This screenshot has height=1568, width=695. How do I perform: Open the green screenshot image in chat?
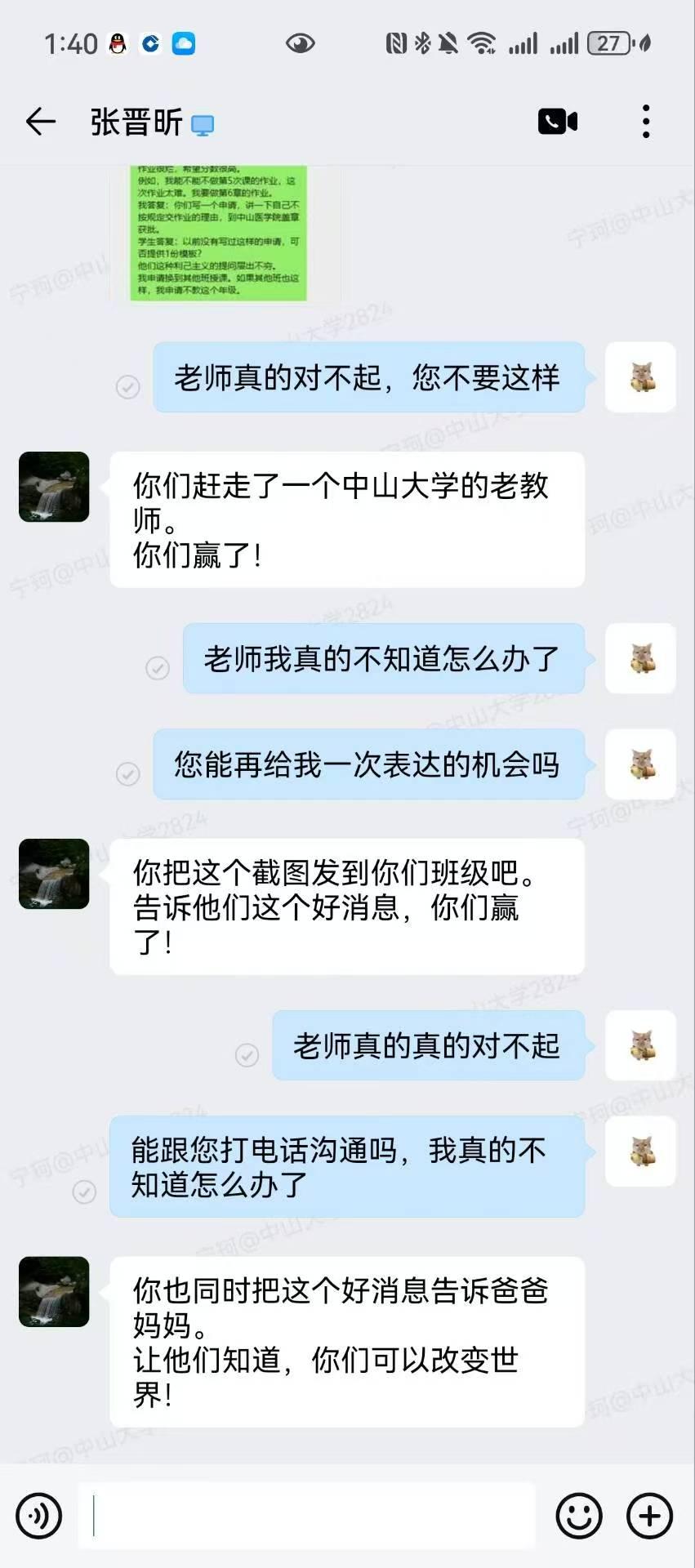click(218, 233)
